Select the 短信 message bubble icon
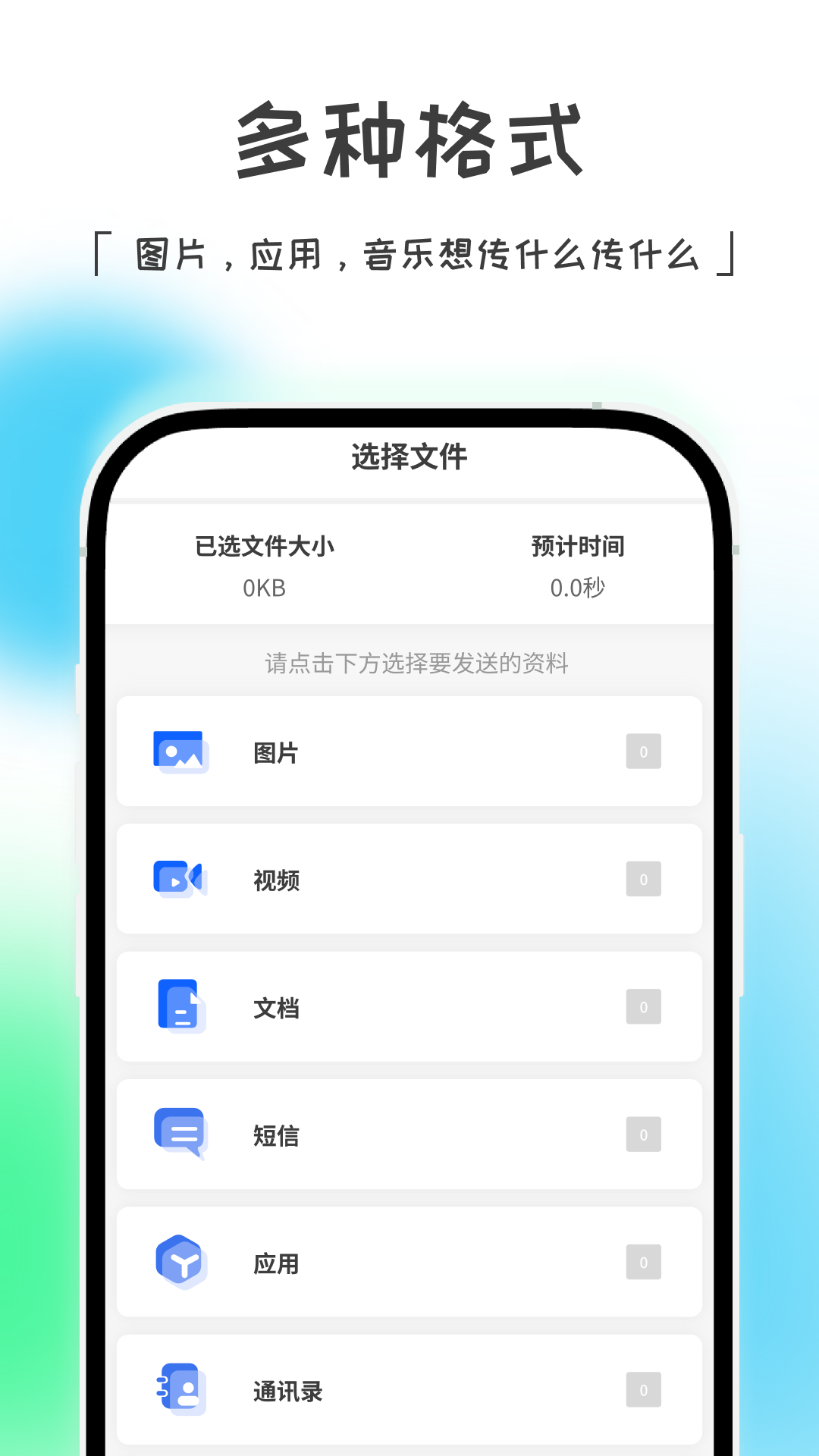819x1456 pixels. click(x=180, y=1134)
